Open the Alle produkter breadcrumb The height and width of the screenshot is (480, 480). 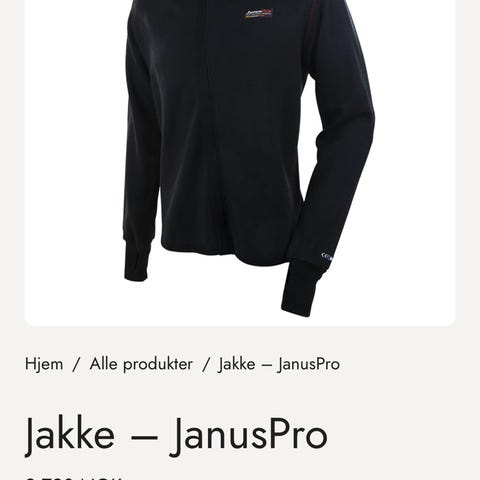click(141, 364)
